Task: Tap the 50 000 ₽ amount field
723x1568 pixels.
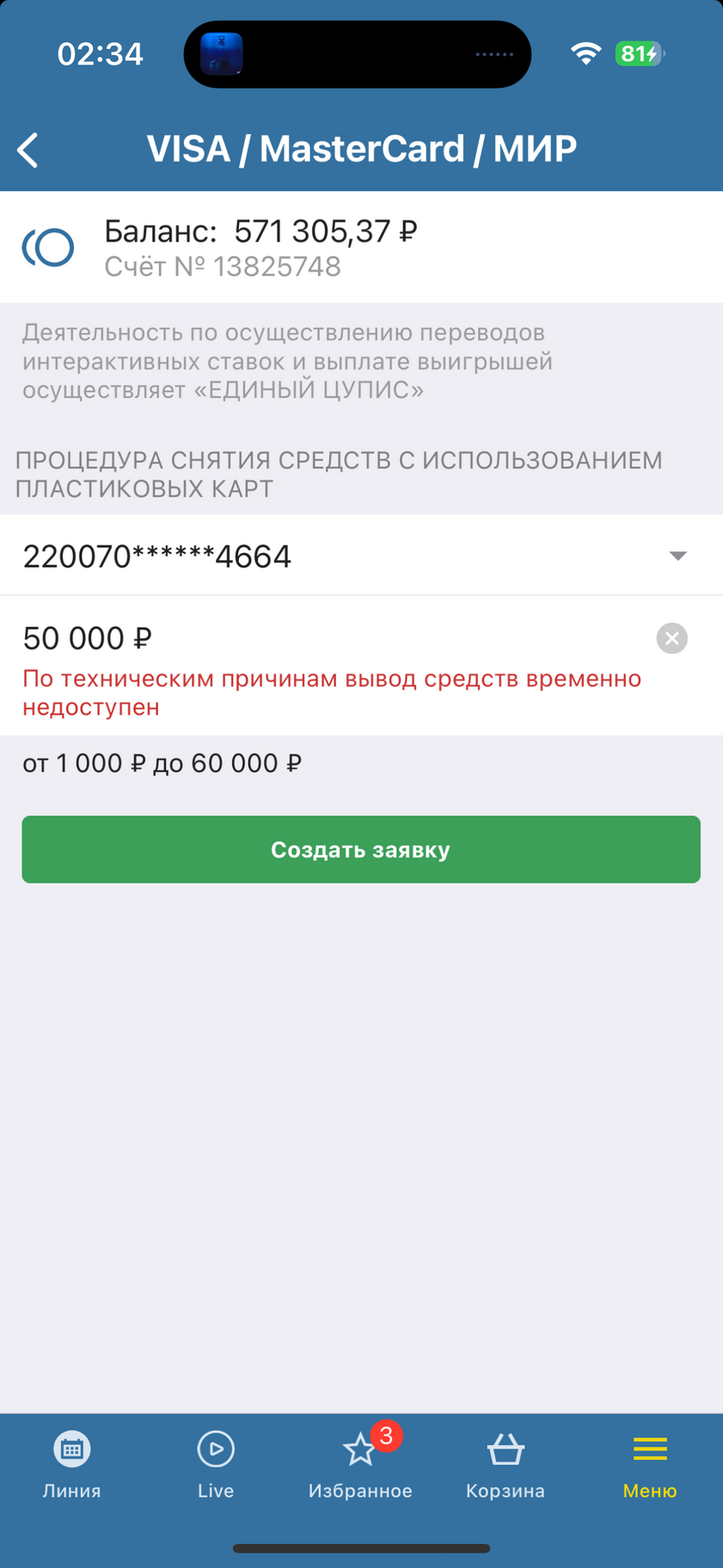Action: click(x=335, y=638)
